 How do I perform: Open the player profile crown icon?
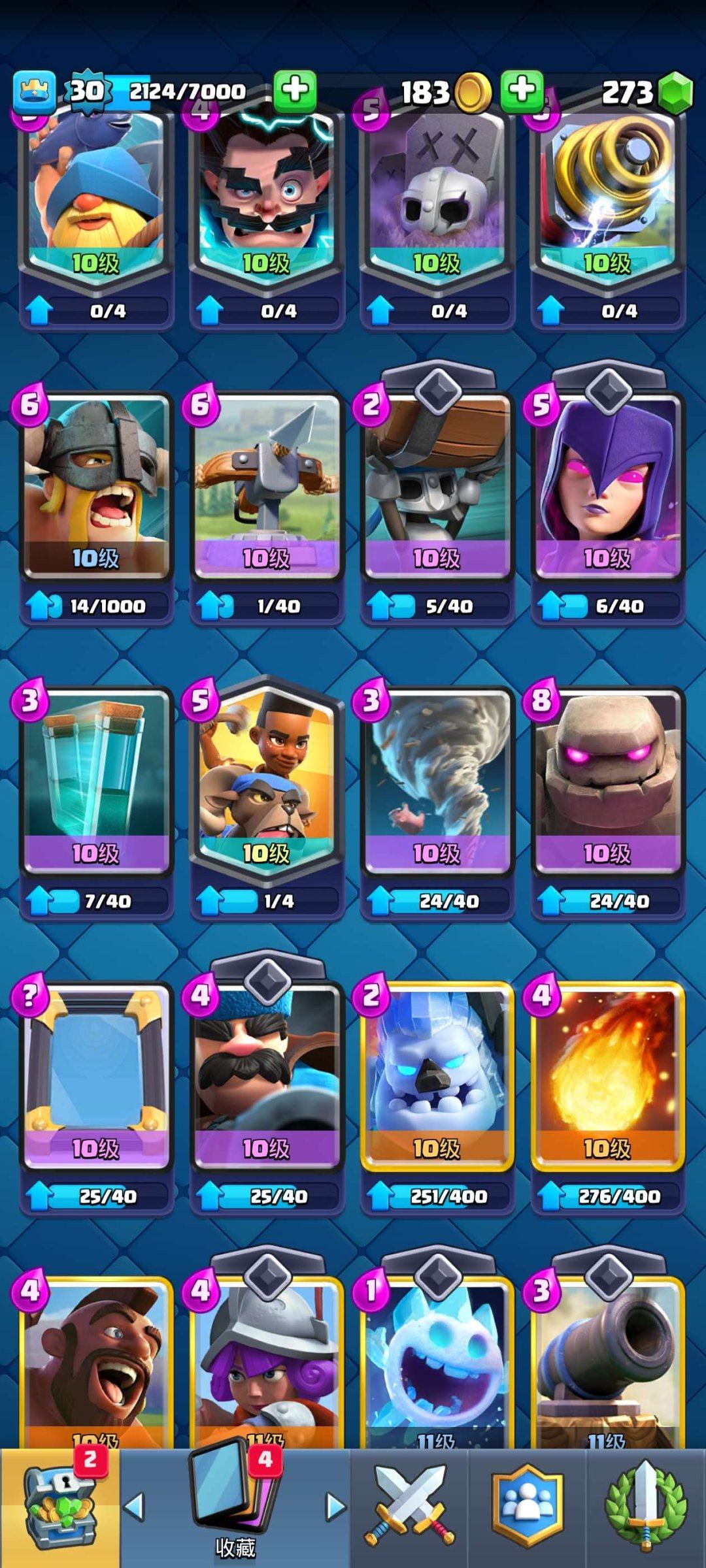click(x=34, y=91)
